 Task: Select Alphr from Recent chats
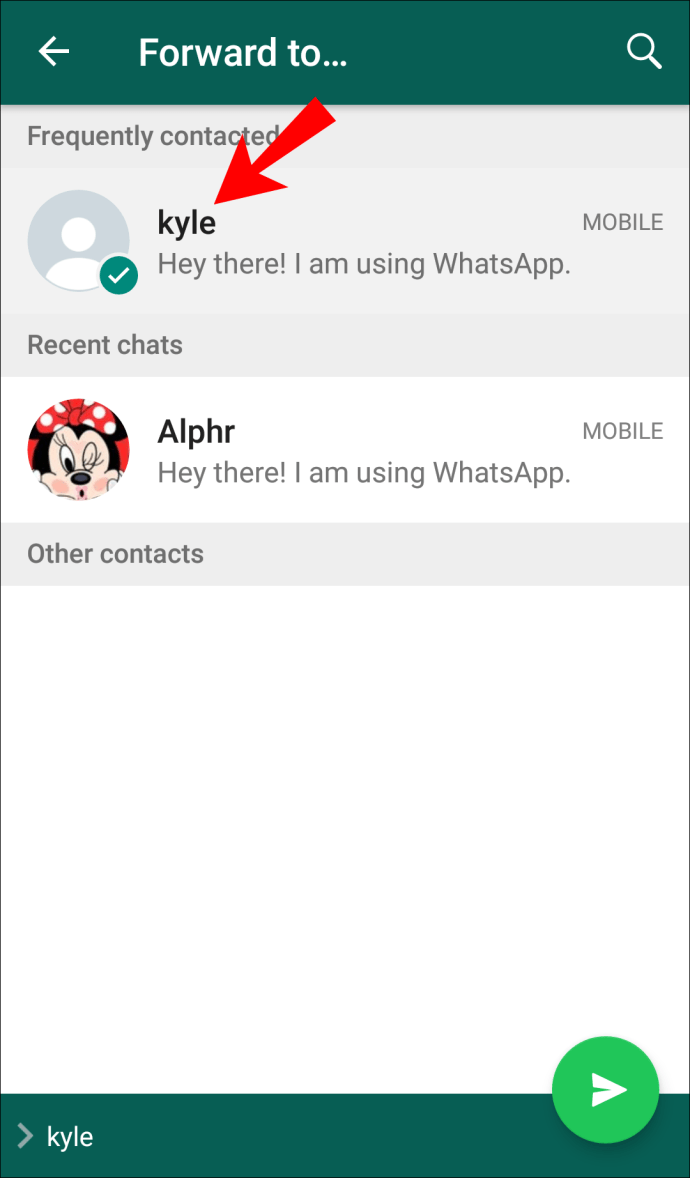344,450
